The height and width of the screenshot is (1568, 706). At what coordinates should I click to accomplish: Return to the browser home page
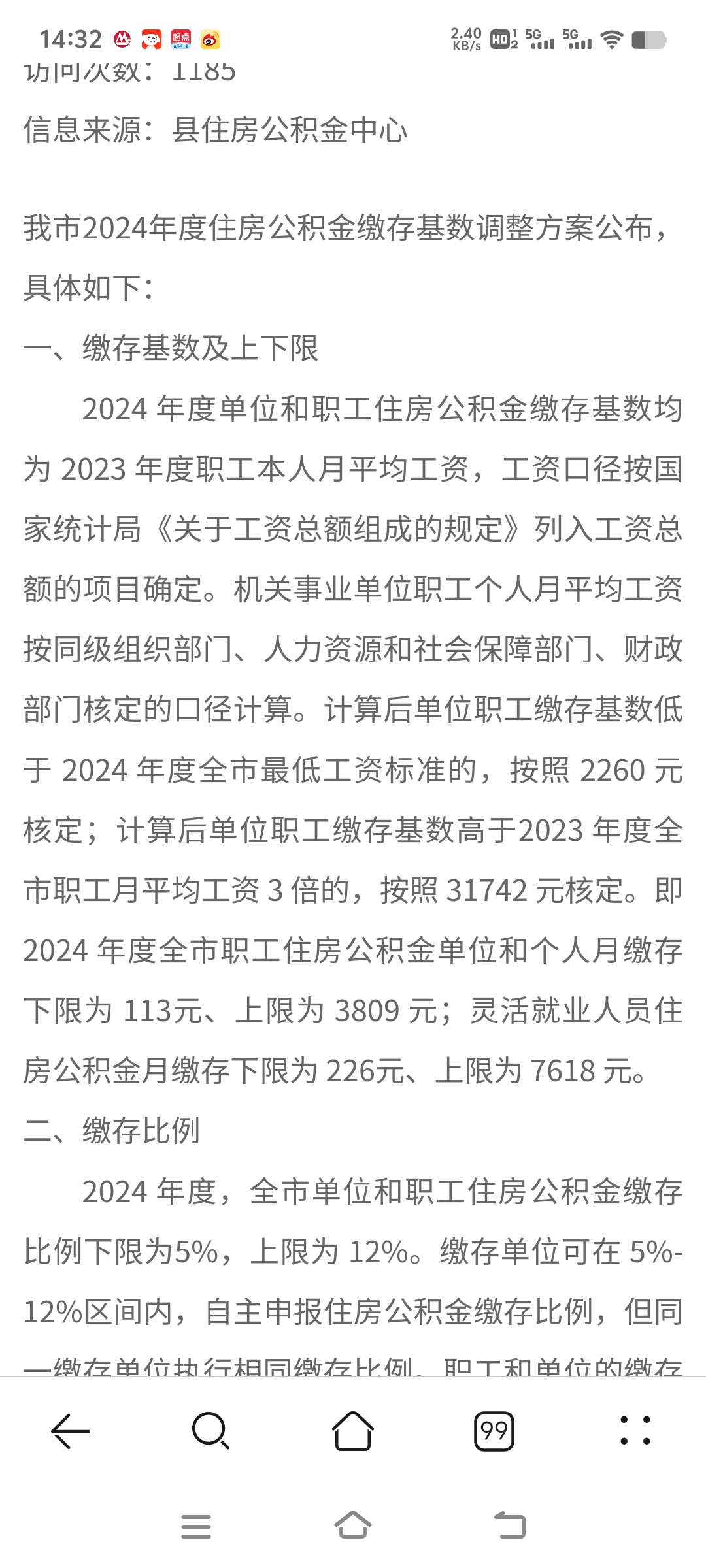pos(353,1431)
